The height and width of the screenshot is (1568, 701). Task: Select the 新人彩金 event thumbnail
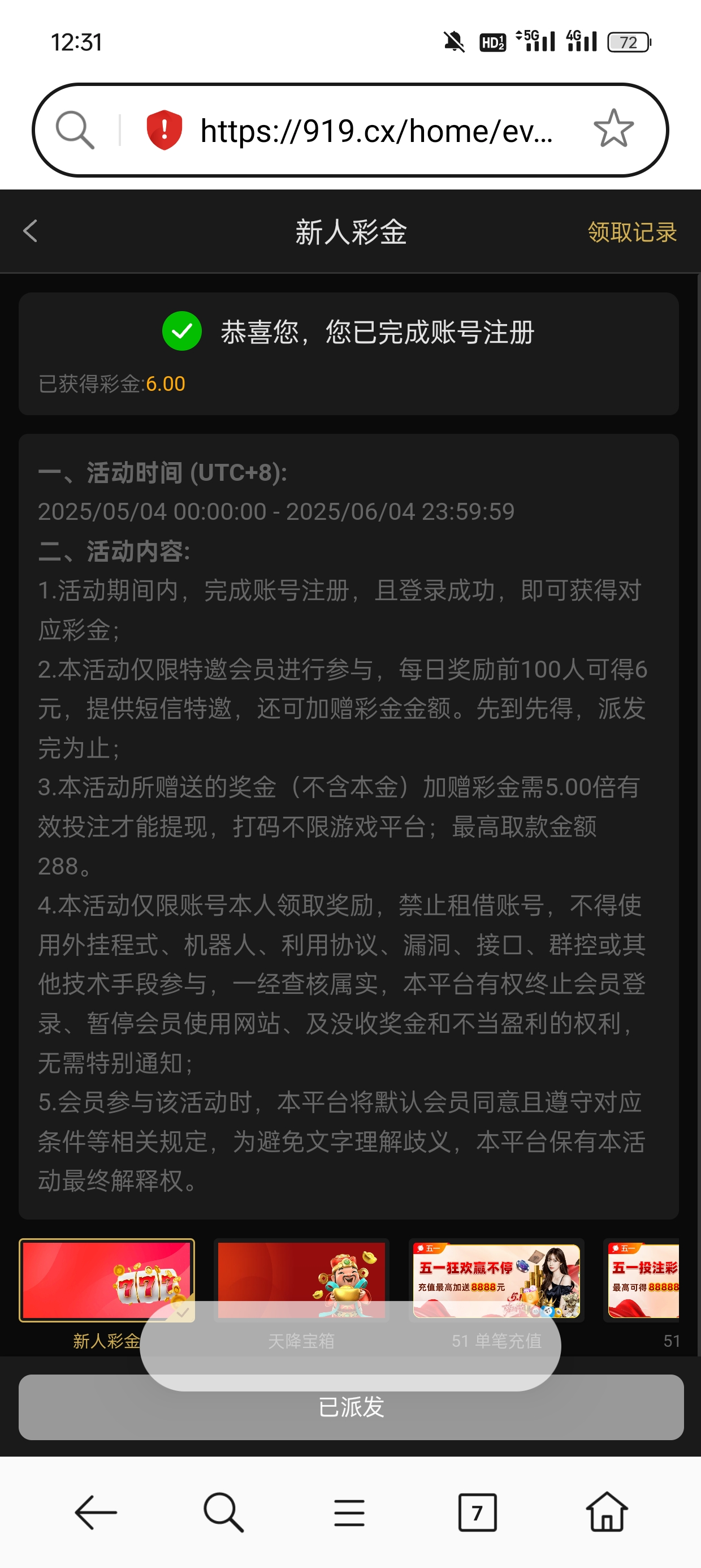click(x=106, y=1278)
